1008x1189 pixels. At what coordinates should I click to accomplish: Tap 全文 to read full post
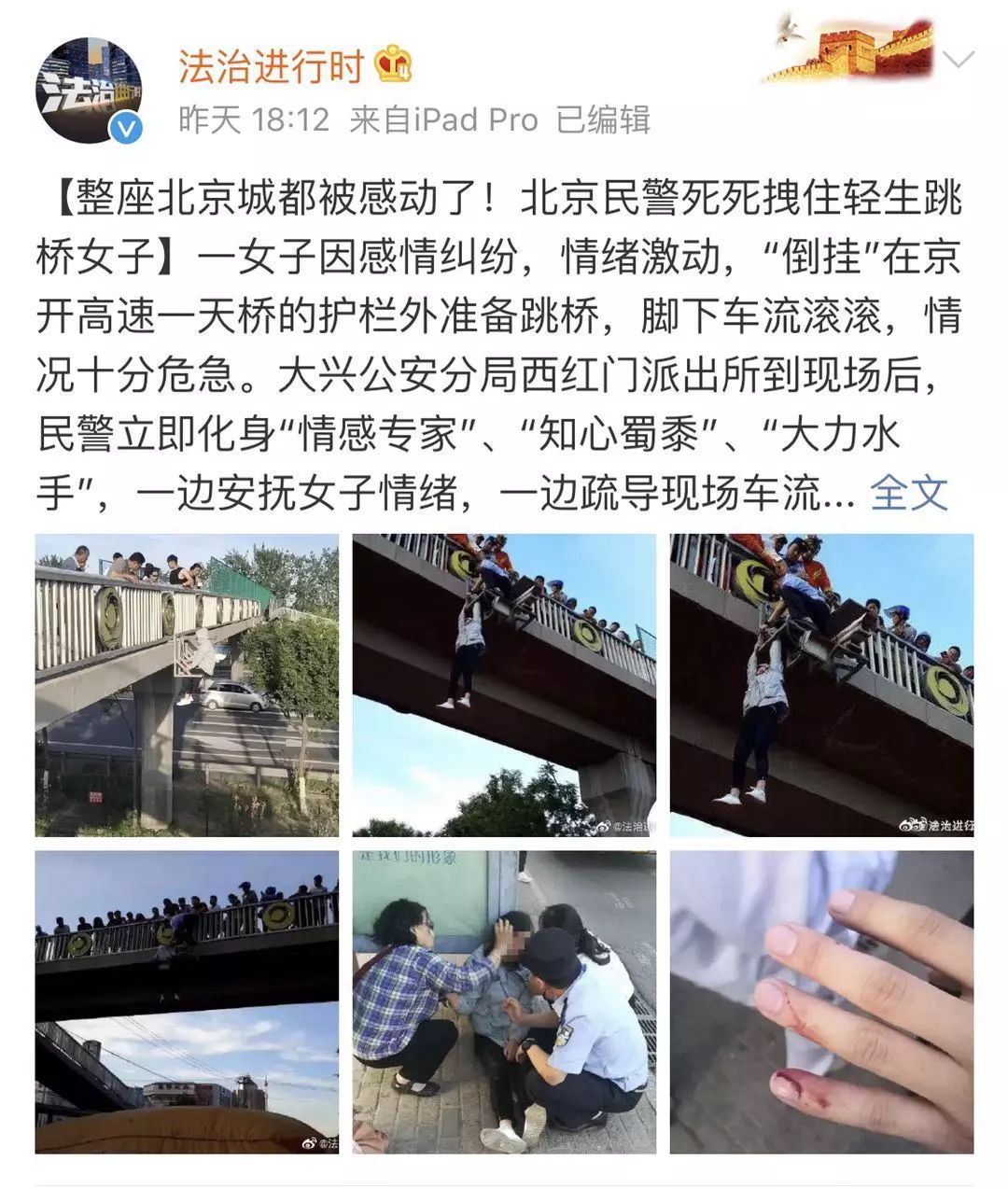[x=908, y=494]
